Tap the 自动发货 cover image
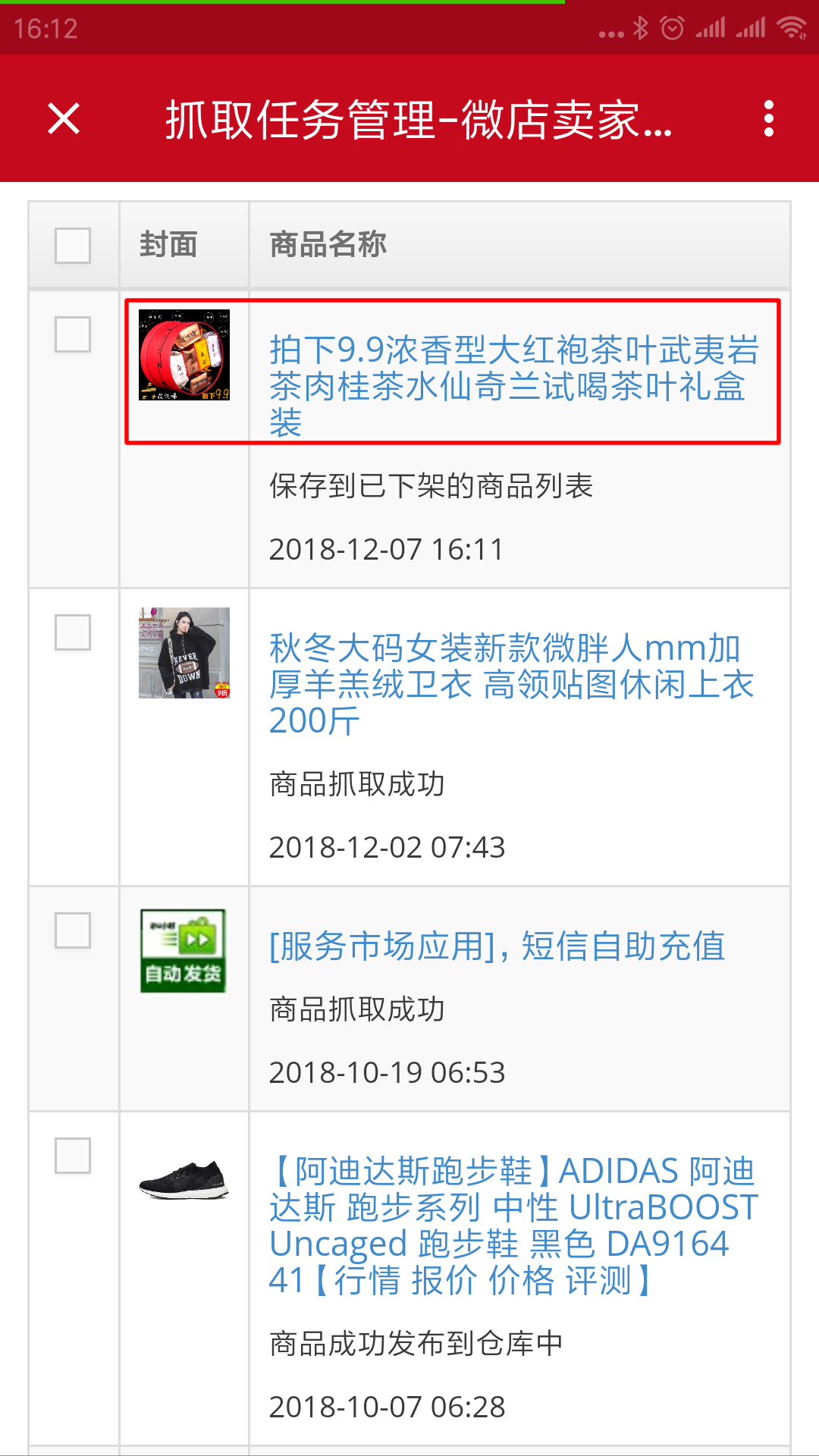Screen dimensions: 819x1456 pos(184,951)
